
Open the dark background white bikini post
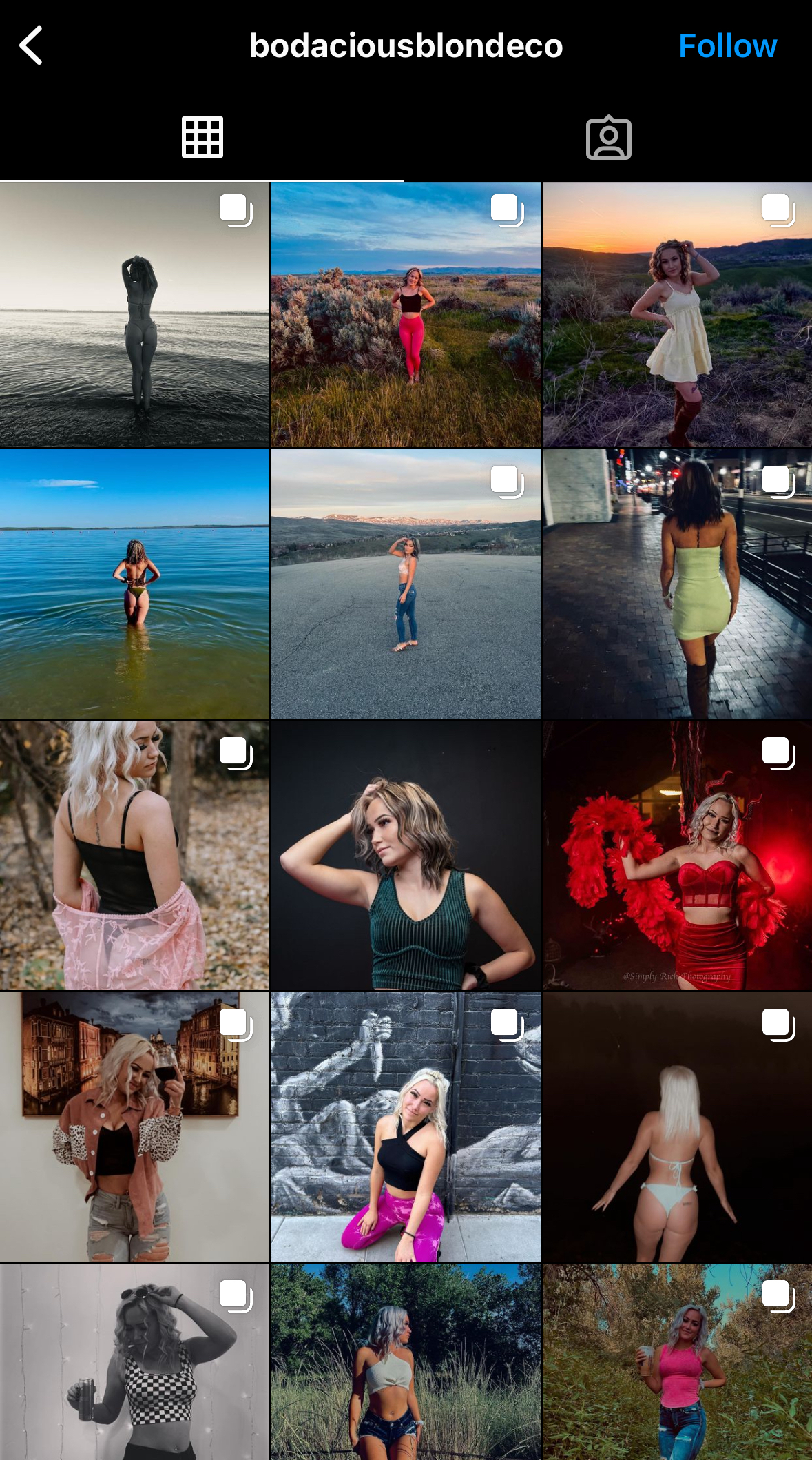677,1127
